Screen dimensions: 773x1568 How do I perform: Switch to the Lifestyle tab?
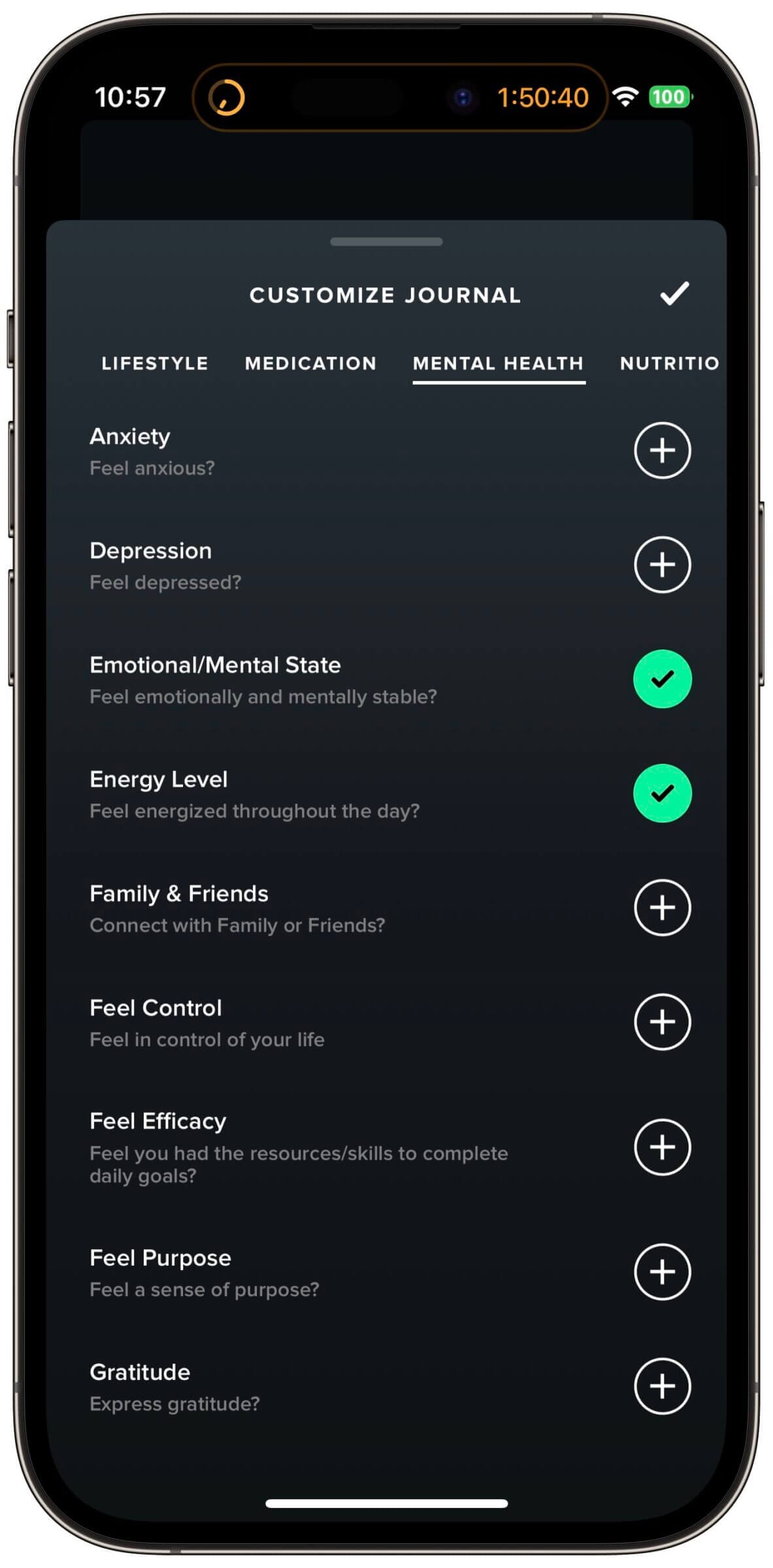155,363
